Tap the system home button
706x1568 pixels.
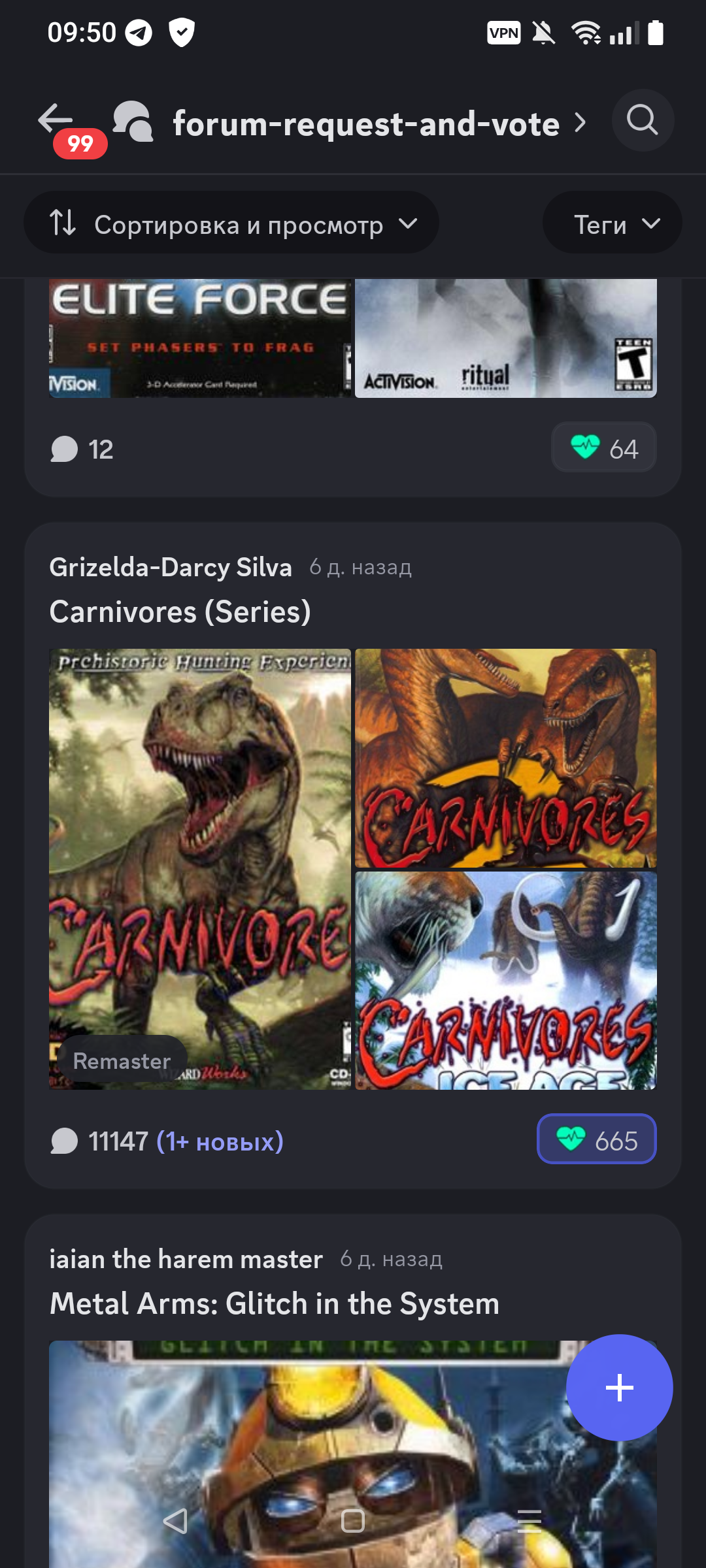[353, 1521]
